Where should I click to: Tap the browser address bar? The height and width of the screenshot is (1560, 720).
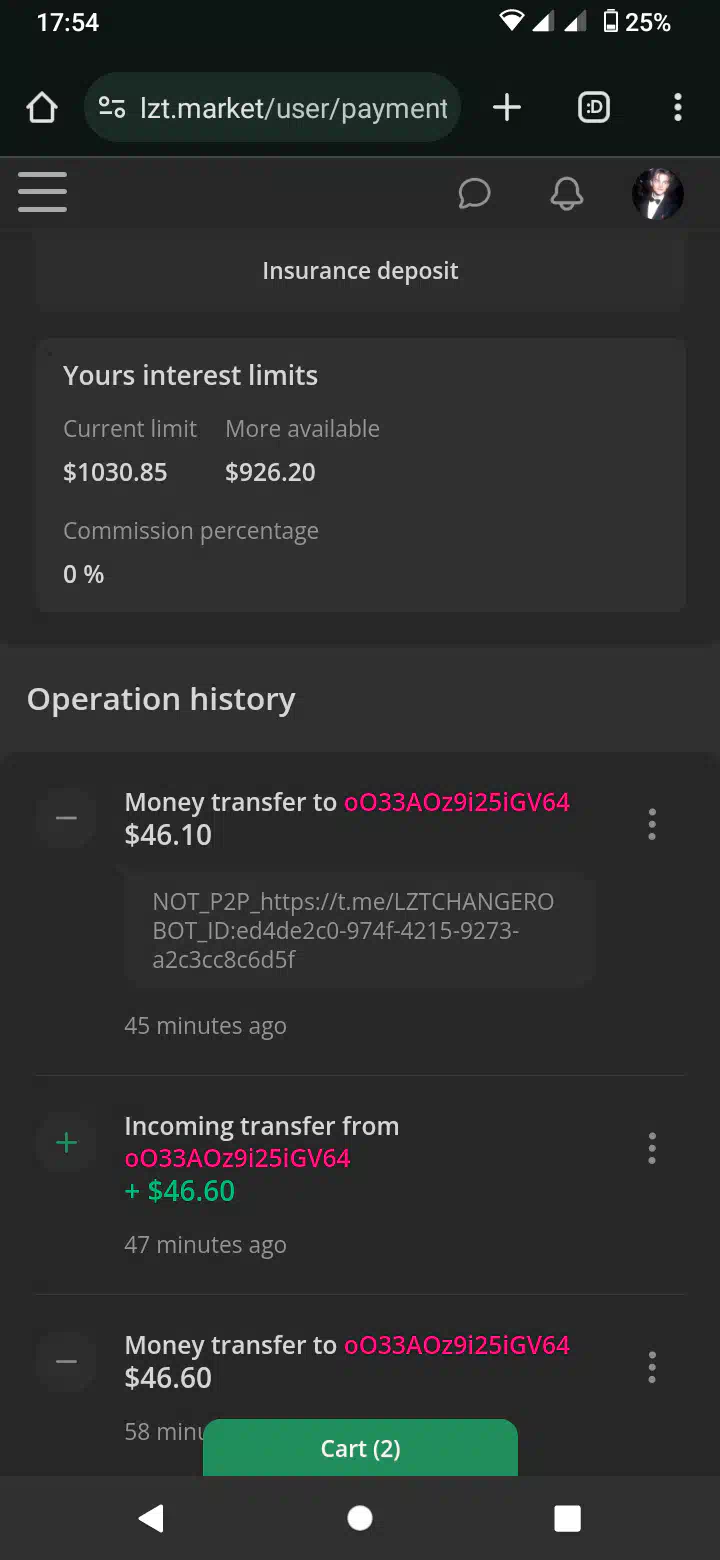pyautogui.click(x=272, y=108)
